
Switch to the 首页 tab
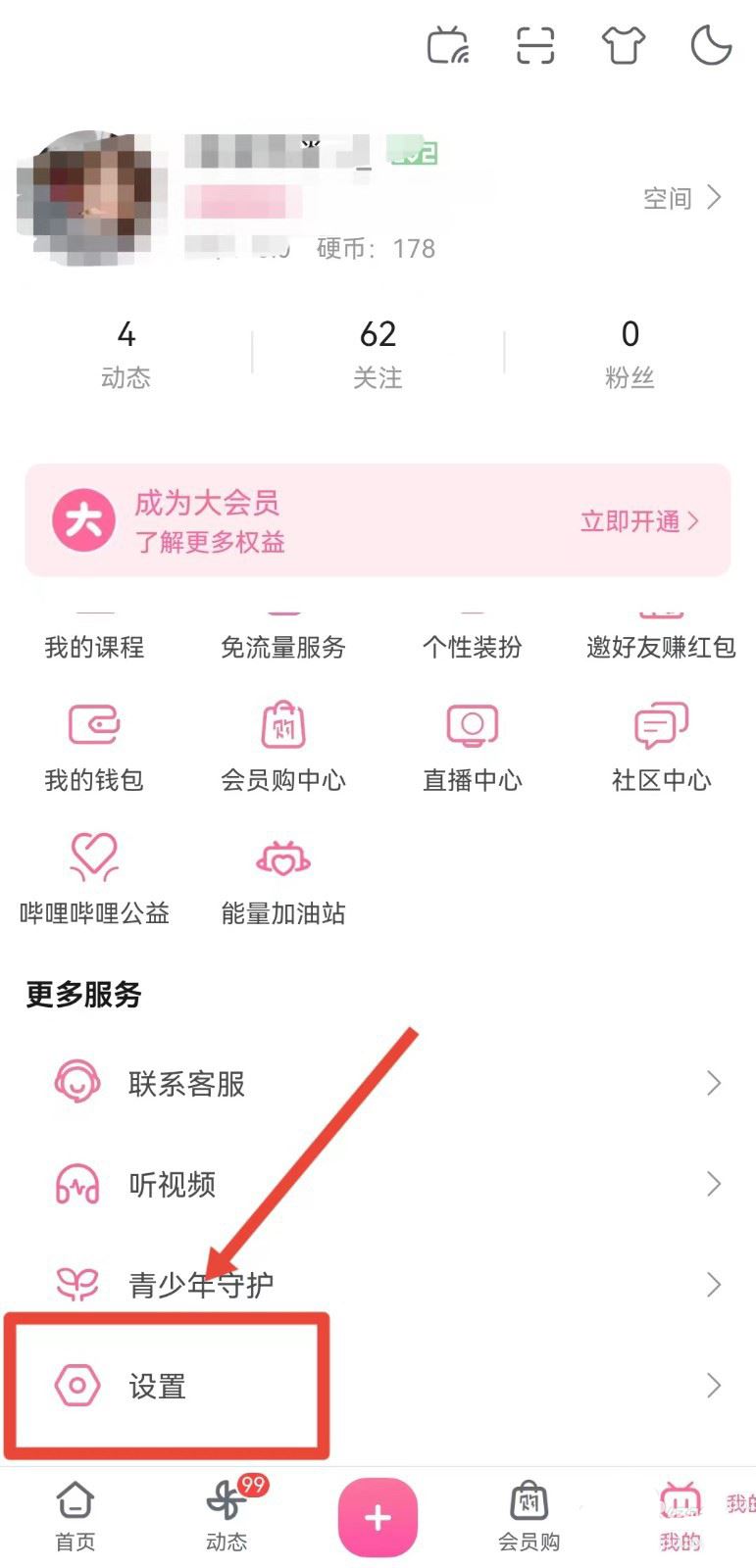coord(76,1515)
